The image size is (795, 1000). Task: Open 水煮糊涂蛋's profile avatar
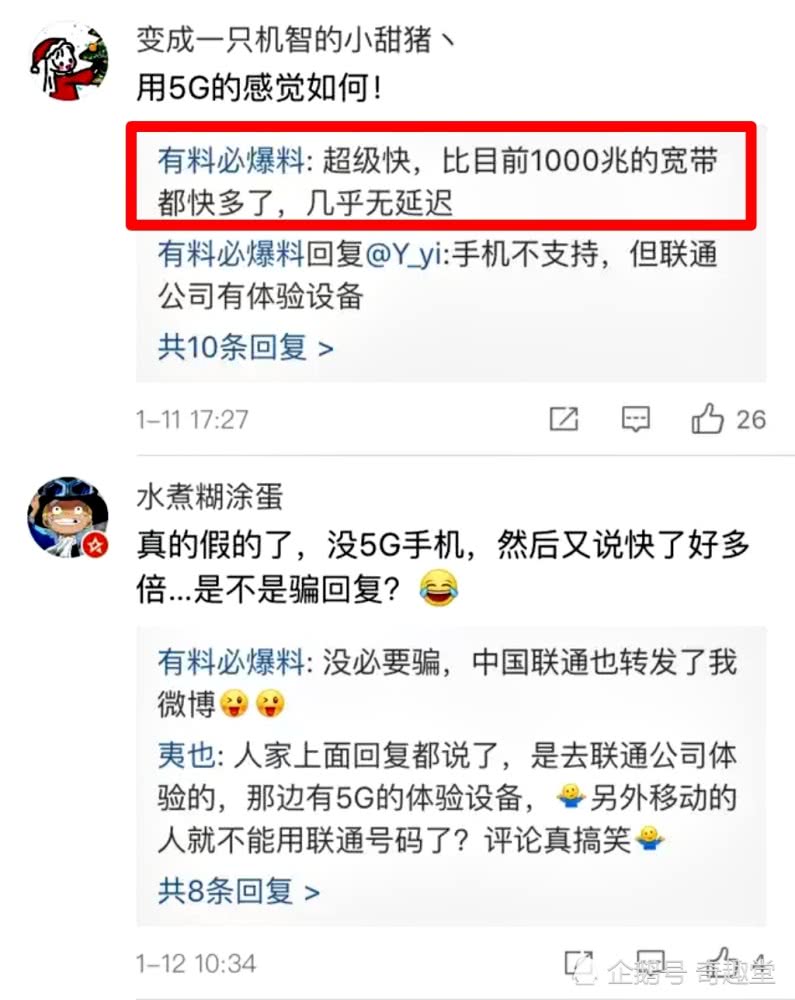69,517
